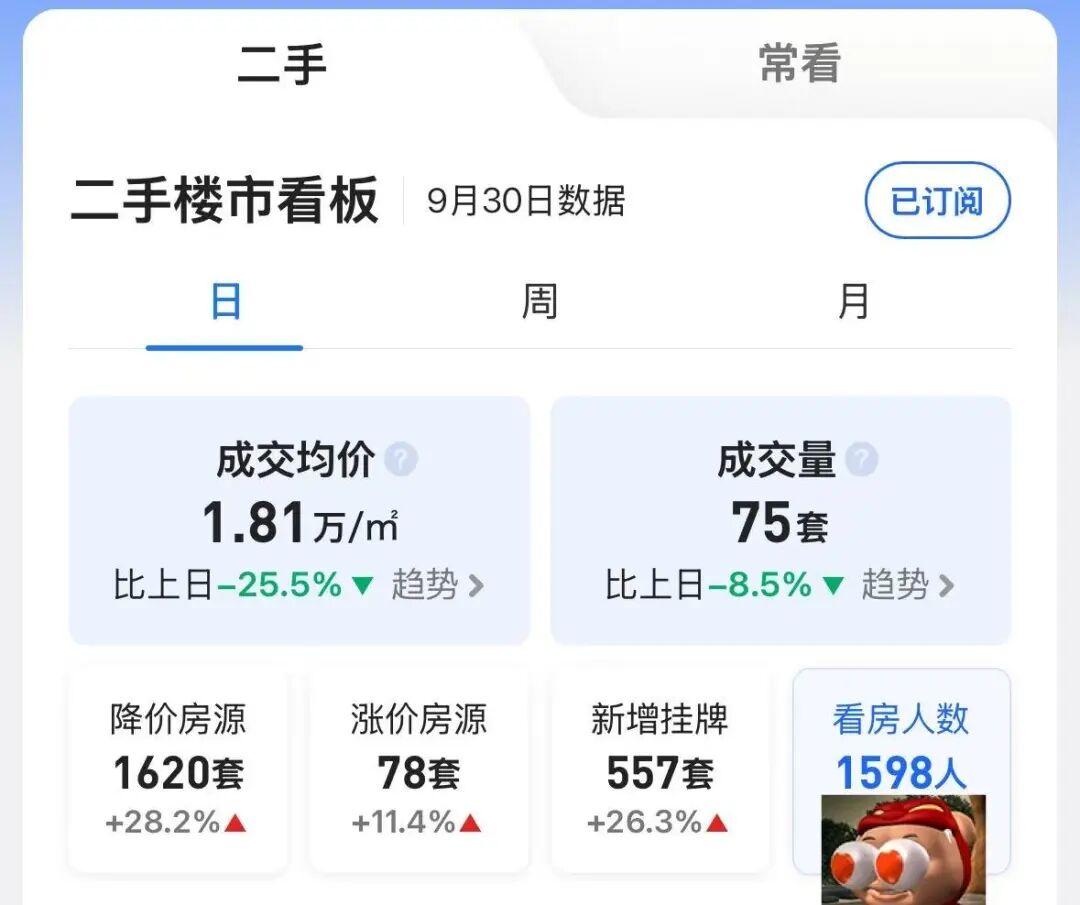View the 趋势 link under 成交均价
1080x905 pixels.
(437, 585)
